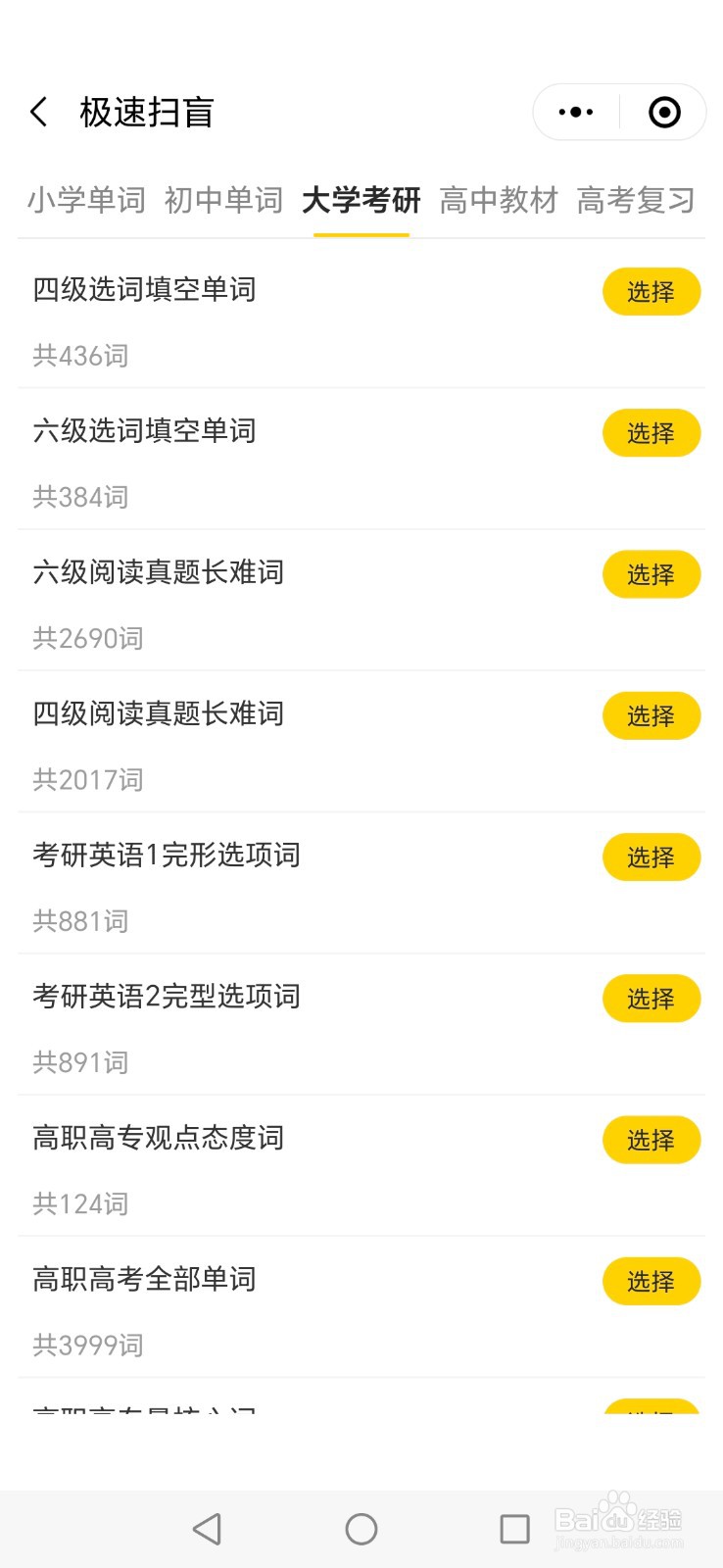Viewport: 723px width, 1568px height.
Task: Choose 高职高专观点态度词 list
Action: coord(651,1140)
